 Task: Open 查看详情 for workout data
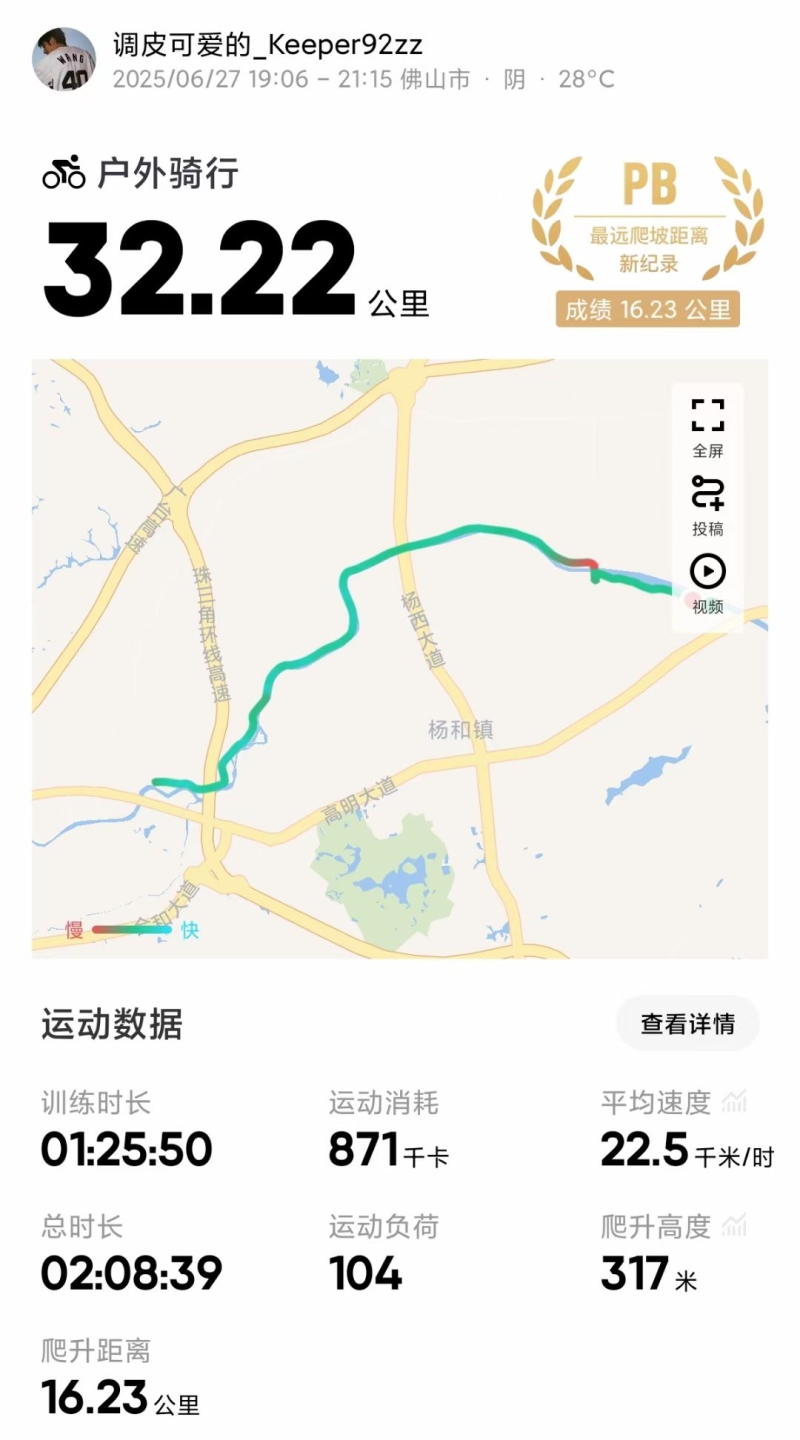(x=687, y=1024)
